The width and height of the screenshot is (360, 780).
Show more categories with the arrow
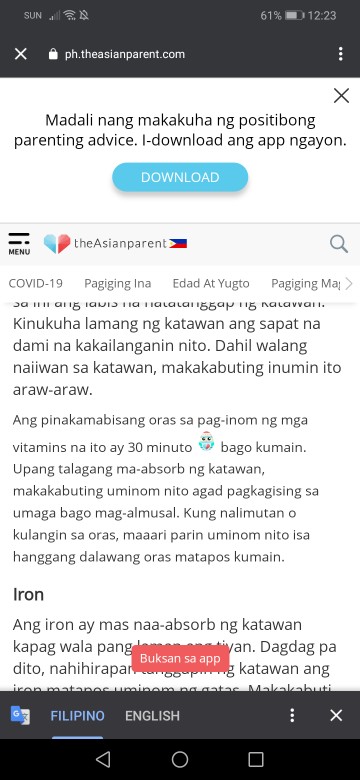point(349,284)
